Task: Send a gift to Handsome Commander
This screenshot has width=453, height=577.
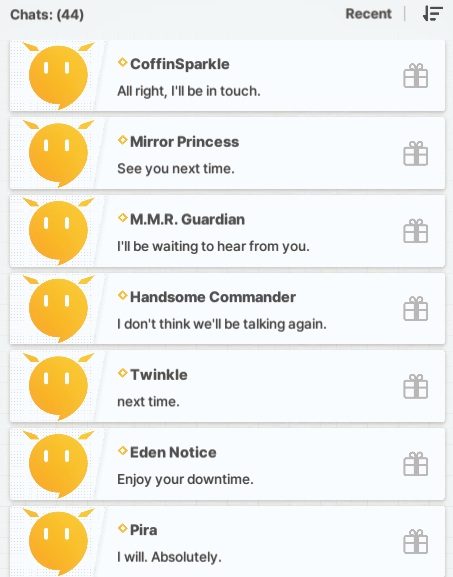Action: (x=415, y=309)
